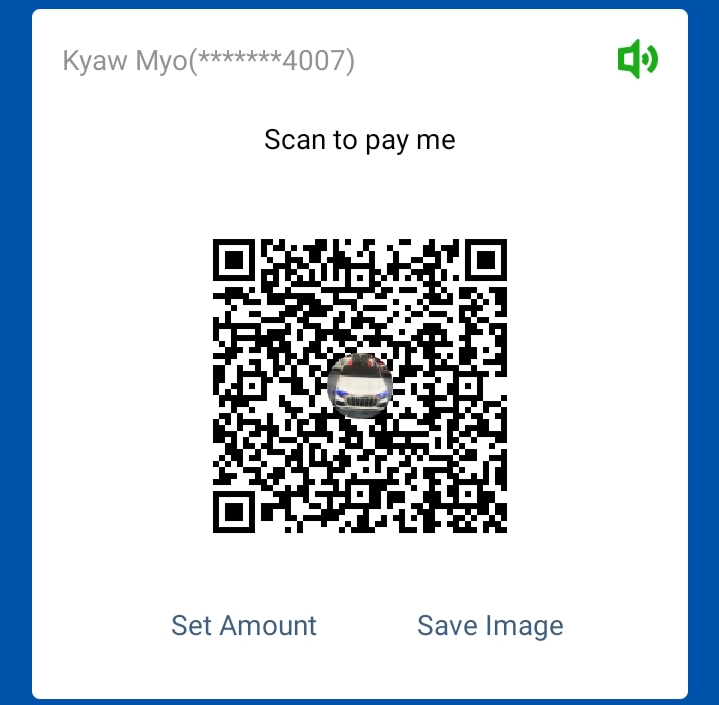This screenshot has height=705, width=719.
Task: Open Set Amount option
Action: click(x=244, y=626)
